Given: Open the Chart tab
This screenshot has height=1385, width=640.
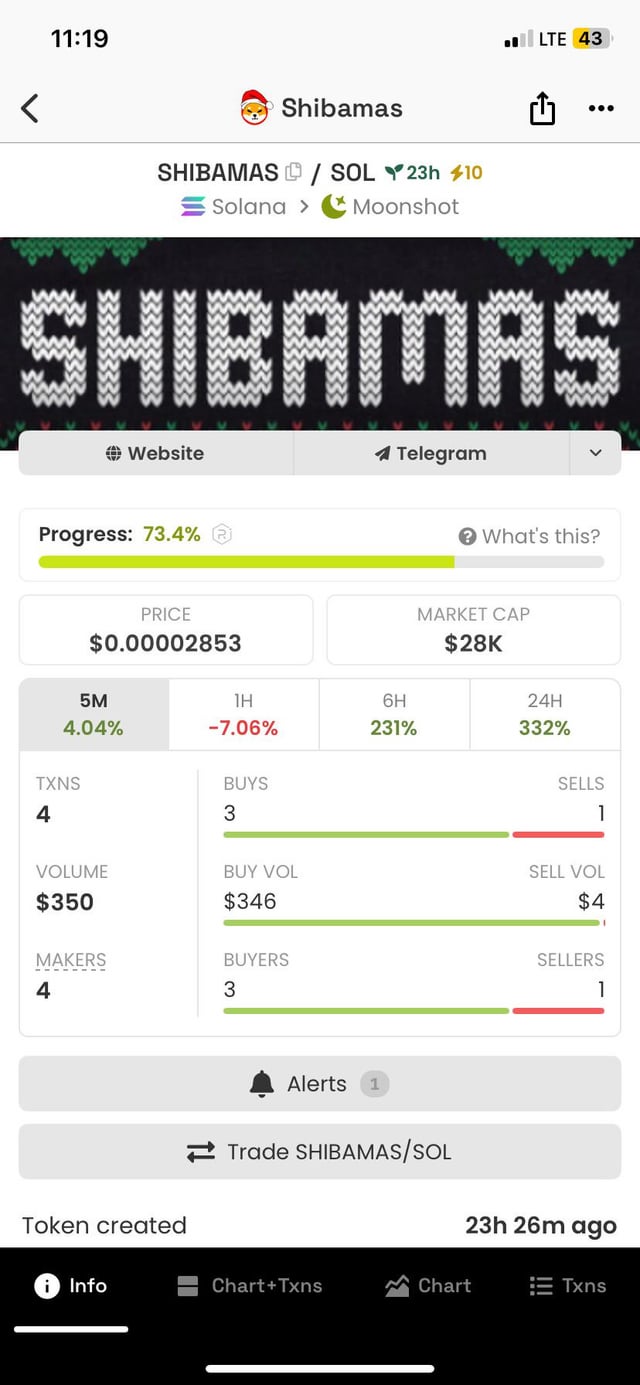Looking at the screenshot, I should click(428, 1286).
